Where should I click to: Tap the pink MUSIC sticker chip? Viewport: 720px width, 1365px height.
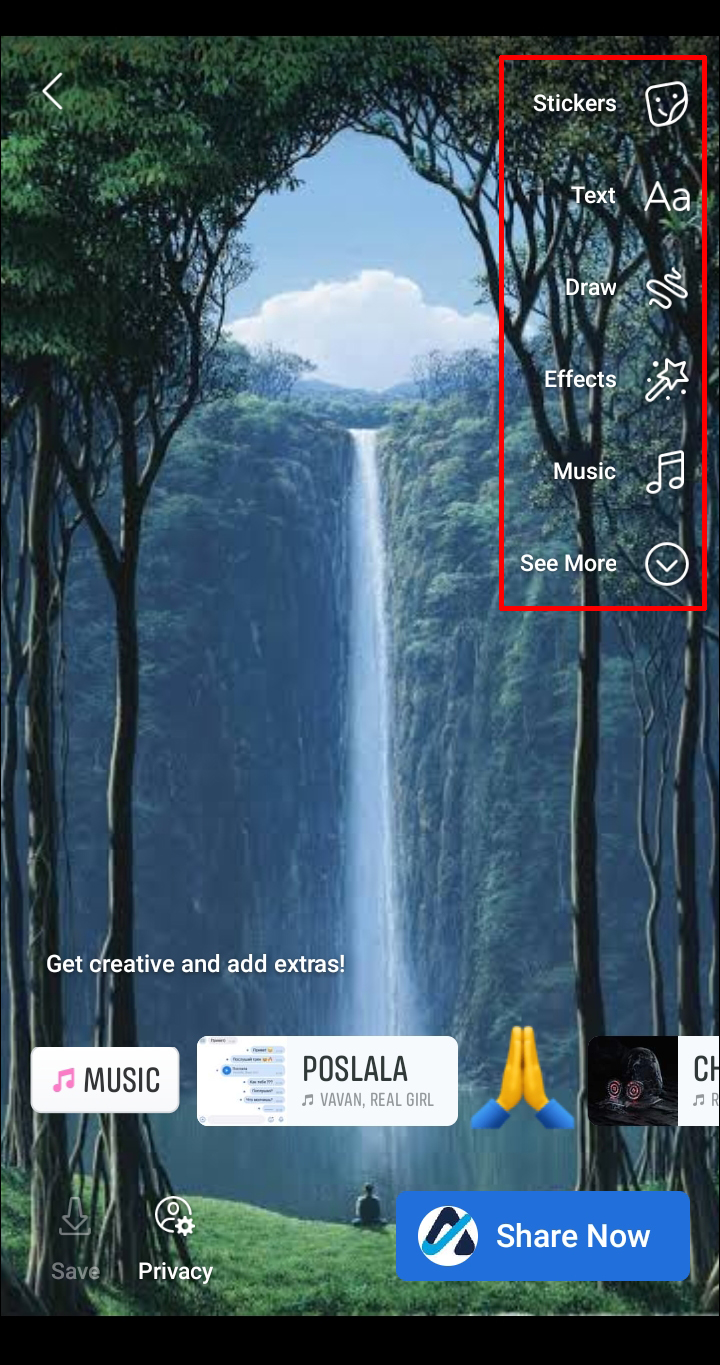click(105, 1080)
